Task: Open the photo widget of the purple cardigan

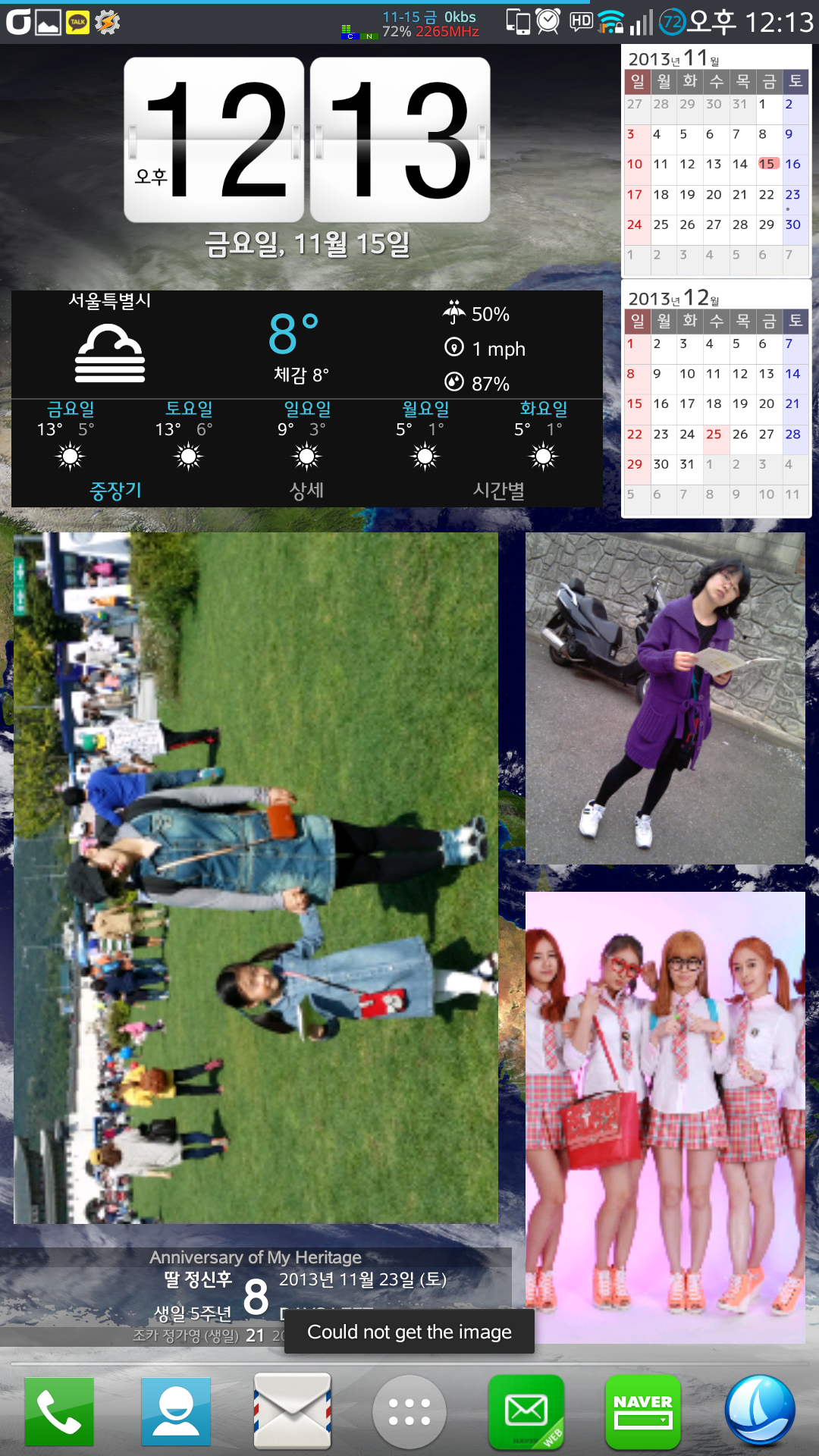Action: click(665, 698)
